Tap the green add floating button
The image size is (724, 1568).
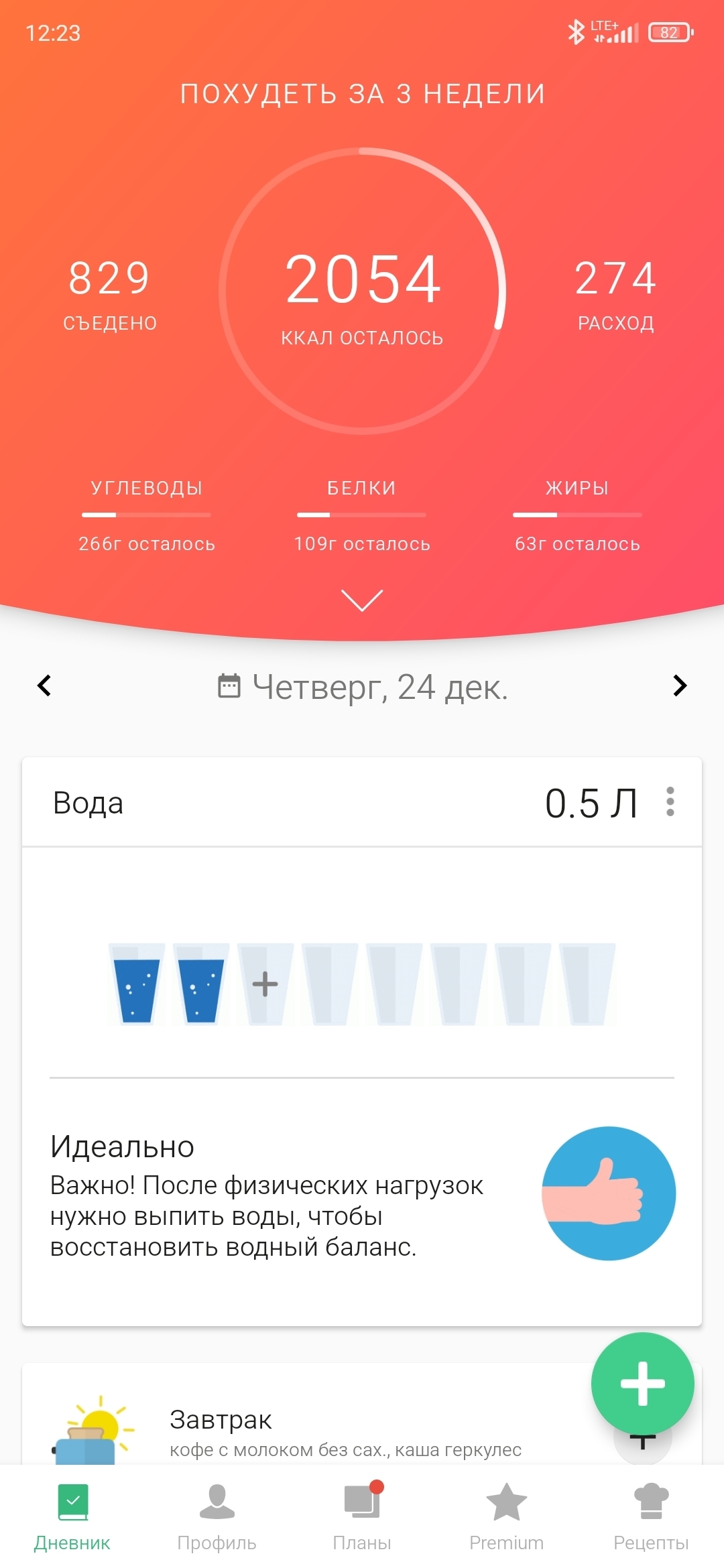click(642, 1383)
